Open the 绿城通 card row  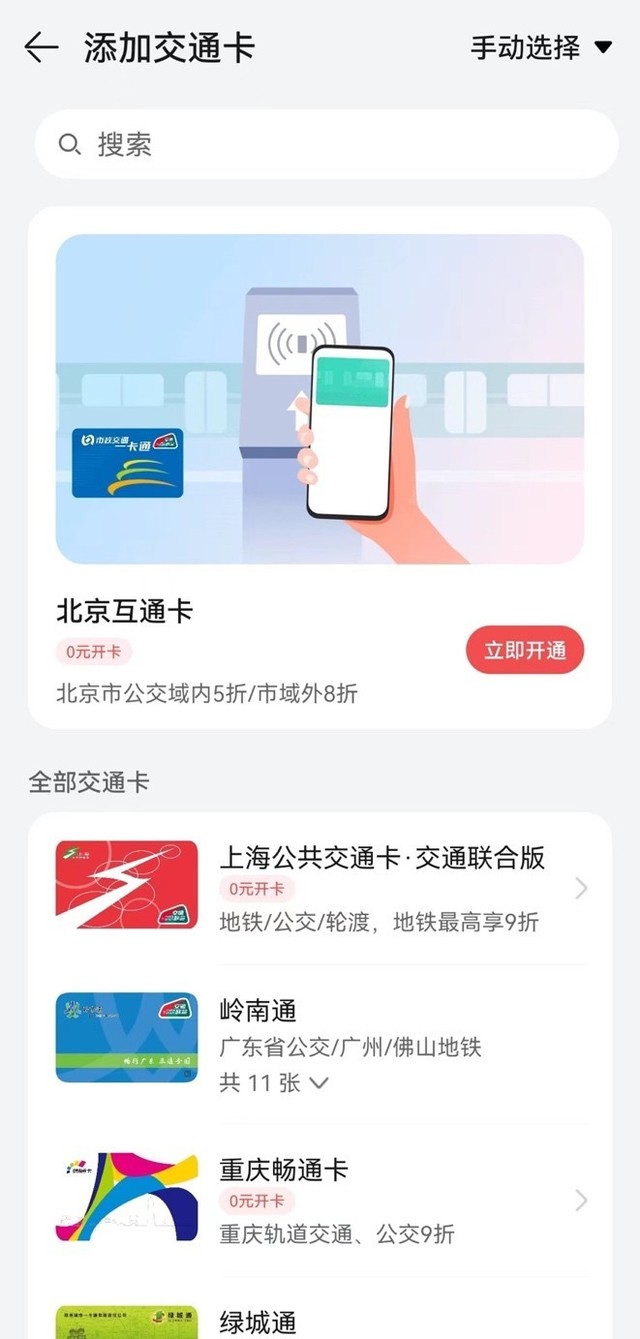320,1320
